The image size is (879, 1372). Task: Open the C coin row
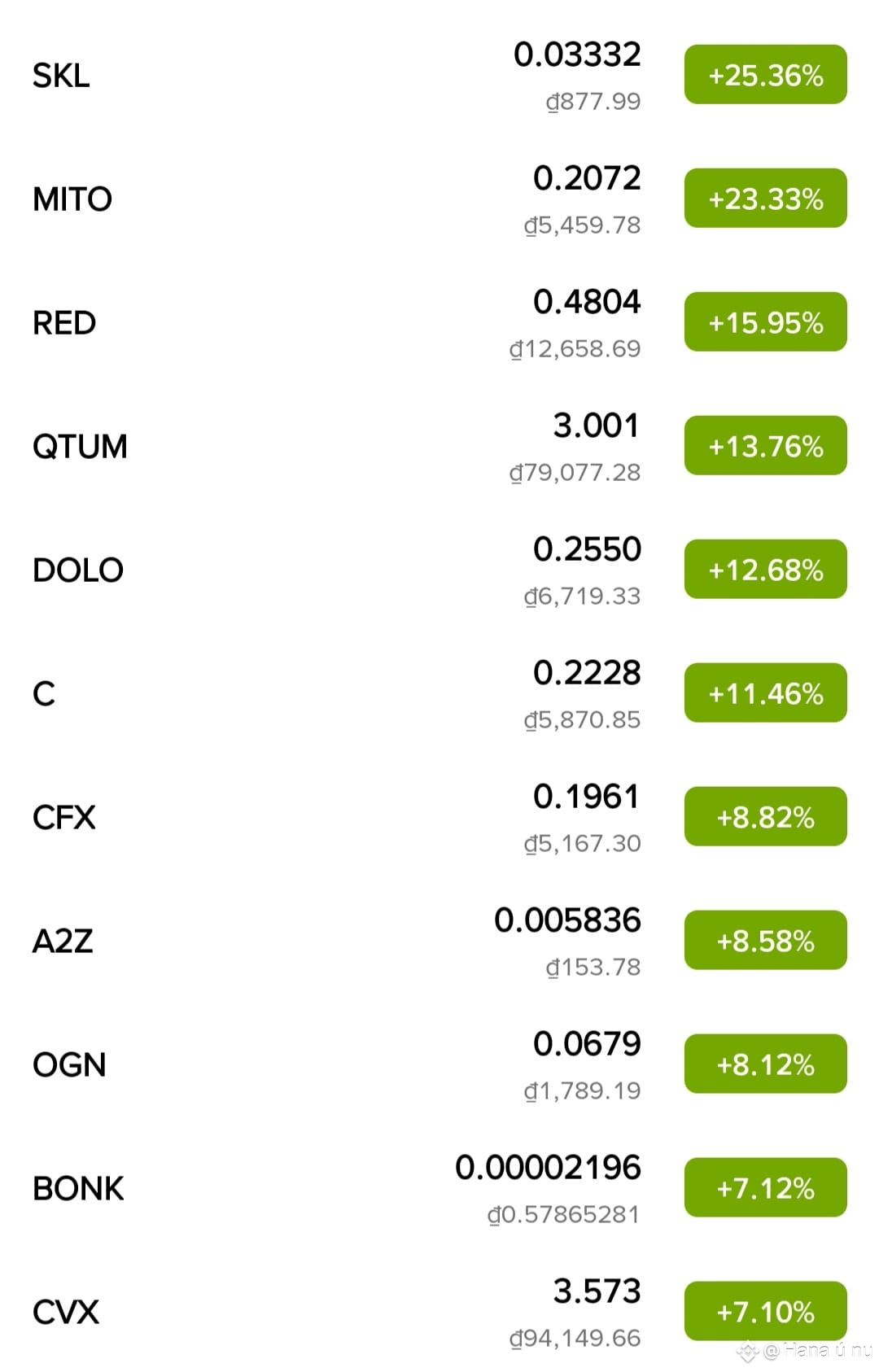pyautogui.click(x=439, y=693)
